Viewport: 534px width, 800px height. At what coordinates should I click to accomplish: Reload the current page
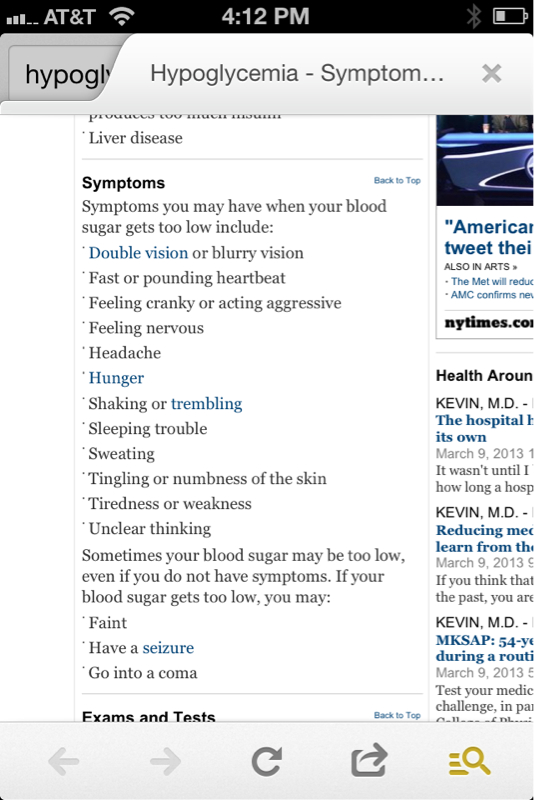[x=267, y=762]
